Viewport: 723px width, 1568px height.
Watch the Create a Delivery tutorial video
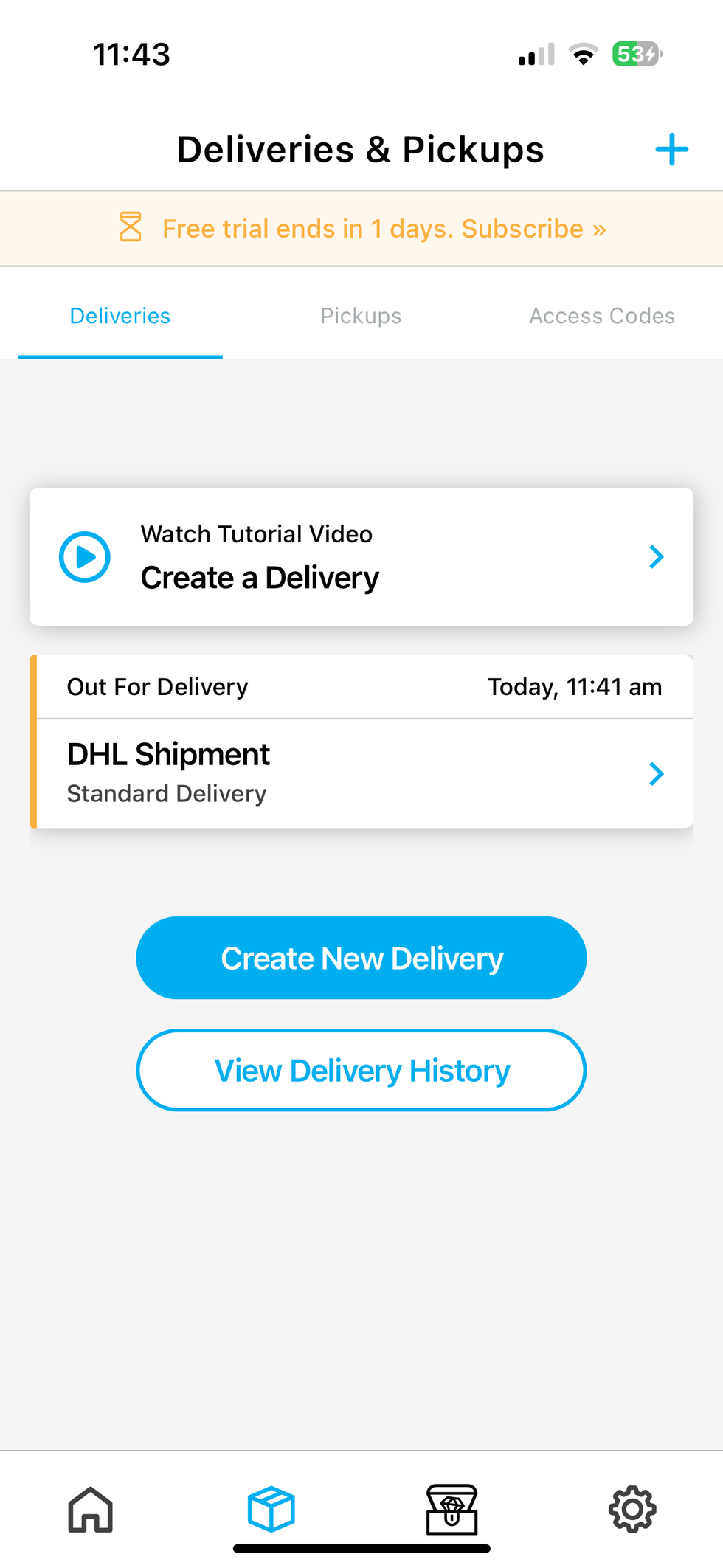click(361, 556)
